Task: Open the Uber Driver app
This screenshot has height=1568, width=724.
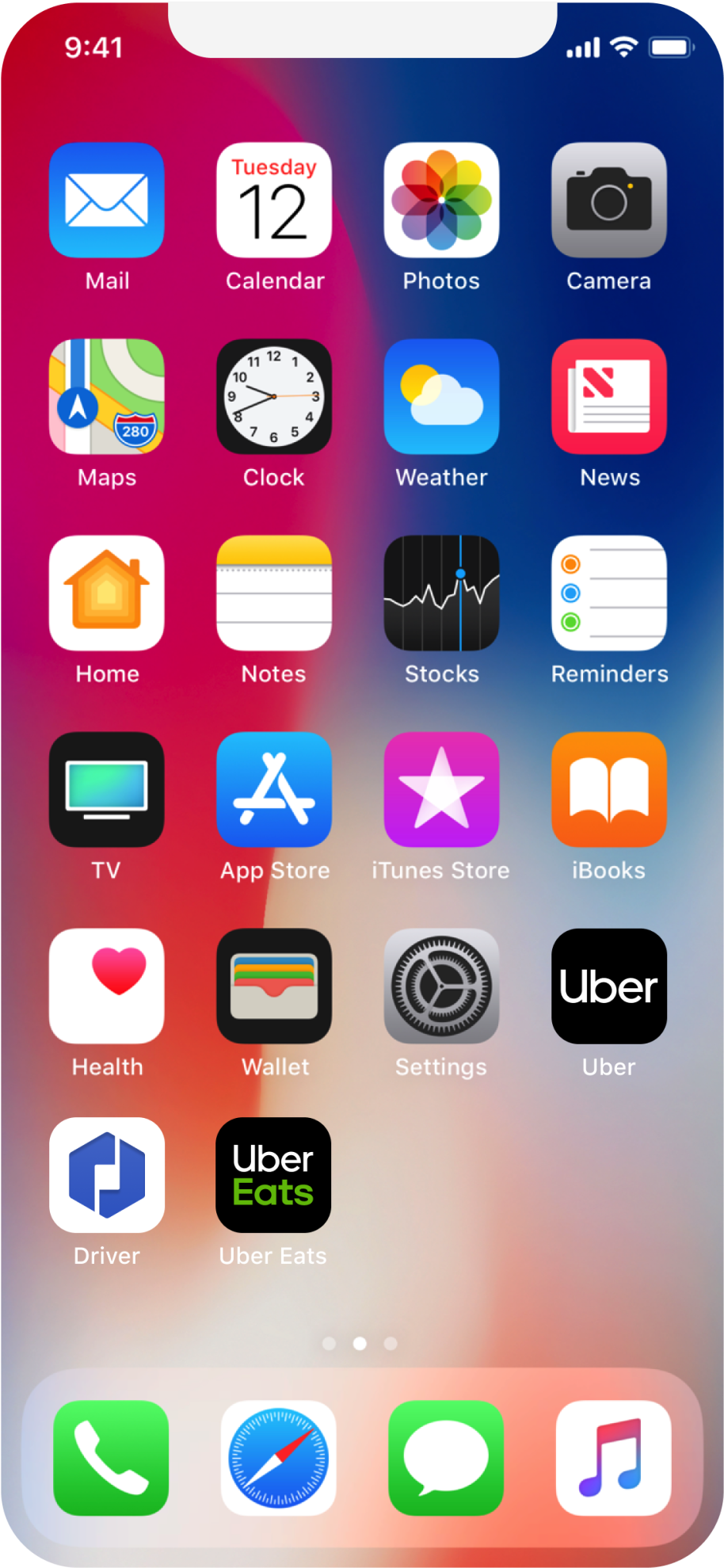Action: click(107, 1174)
